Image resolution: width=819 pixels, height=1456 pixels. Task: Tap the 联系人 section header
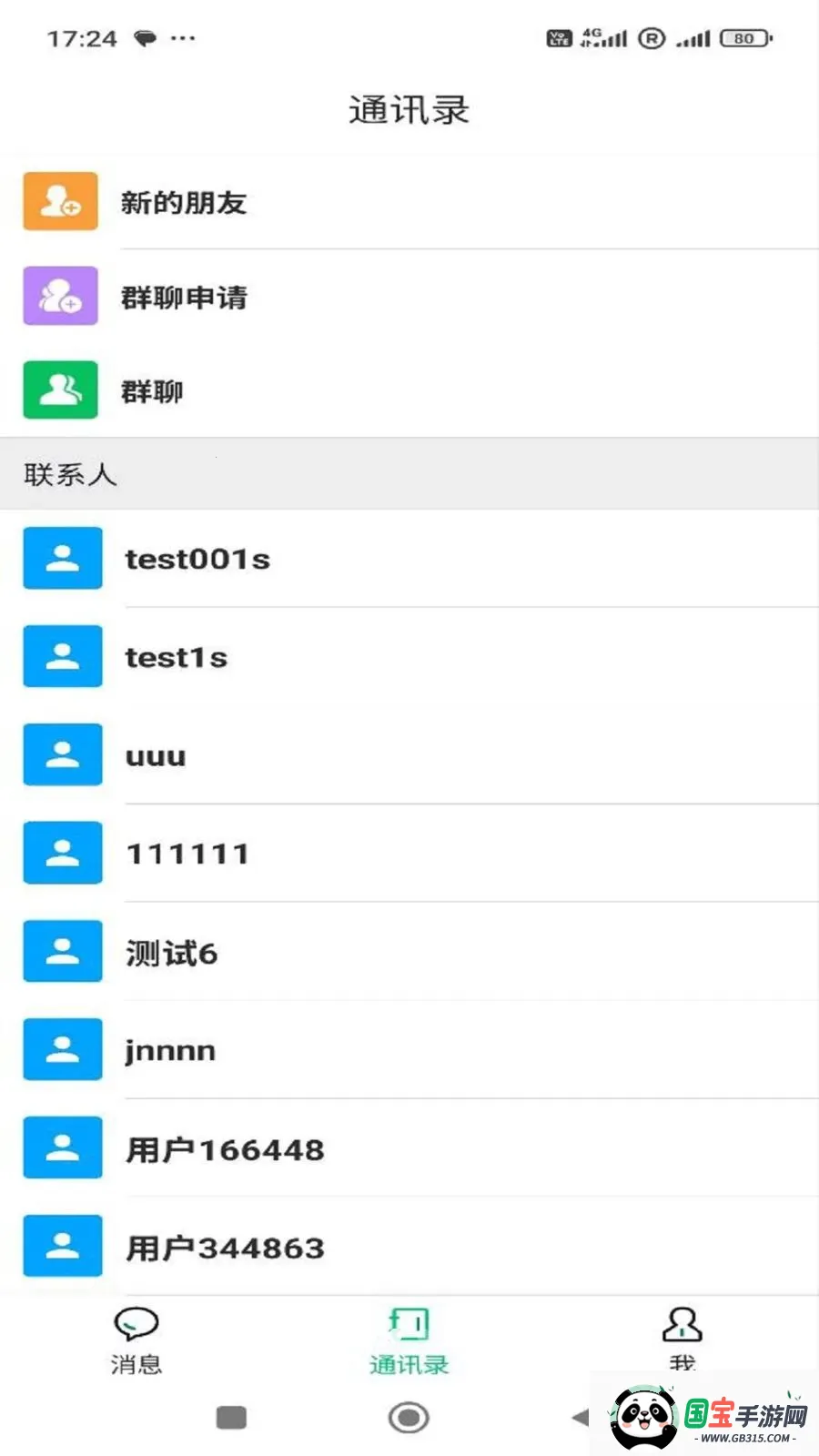[x=68, y=475]
